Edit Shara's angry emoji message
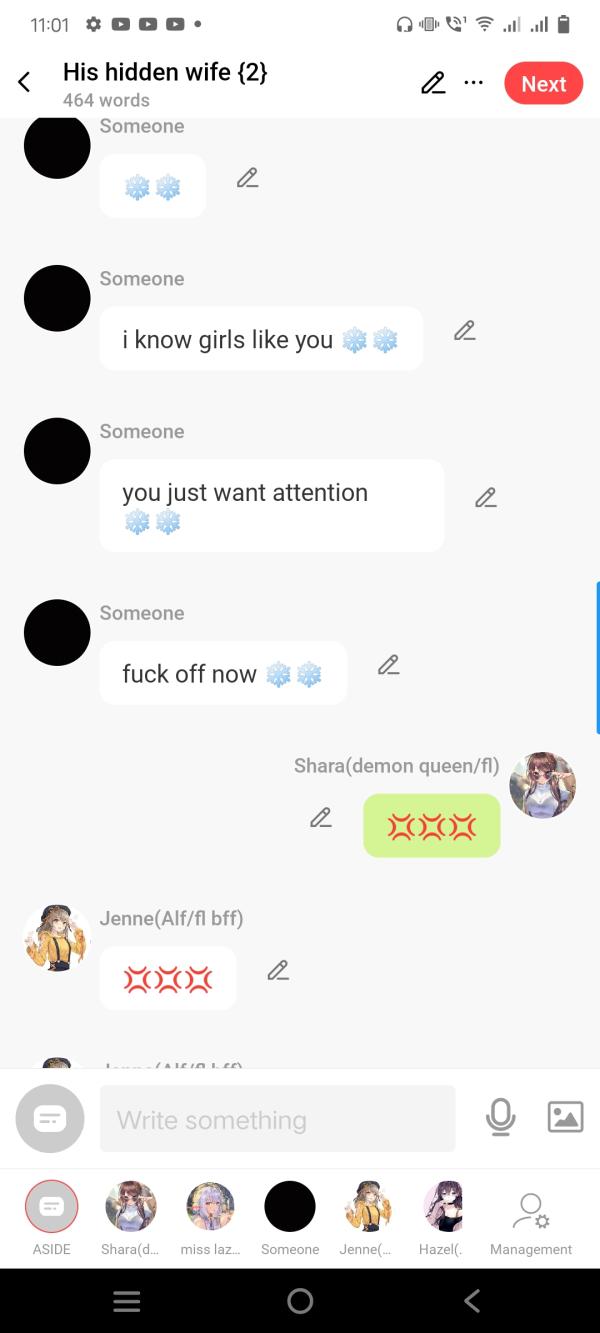Screen dimensions: 600x1333 click(320, 818)
